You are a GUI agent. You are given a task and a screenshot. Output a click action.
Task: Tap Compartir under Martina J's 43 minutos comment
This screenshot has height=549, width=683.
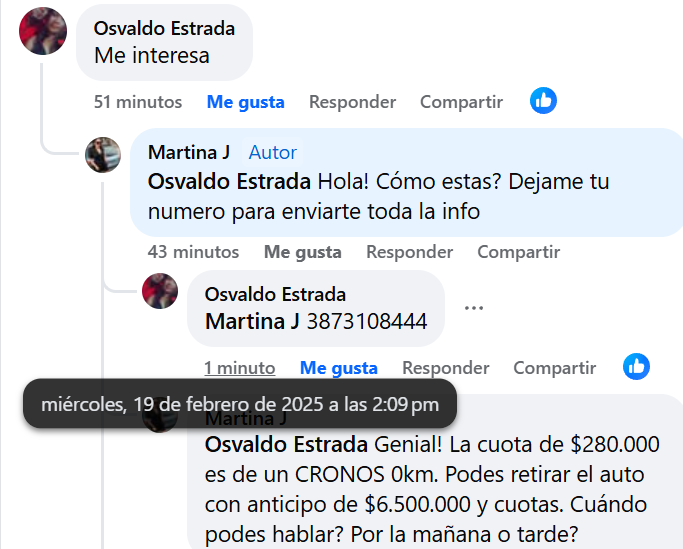point(518,252)
